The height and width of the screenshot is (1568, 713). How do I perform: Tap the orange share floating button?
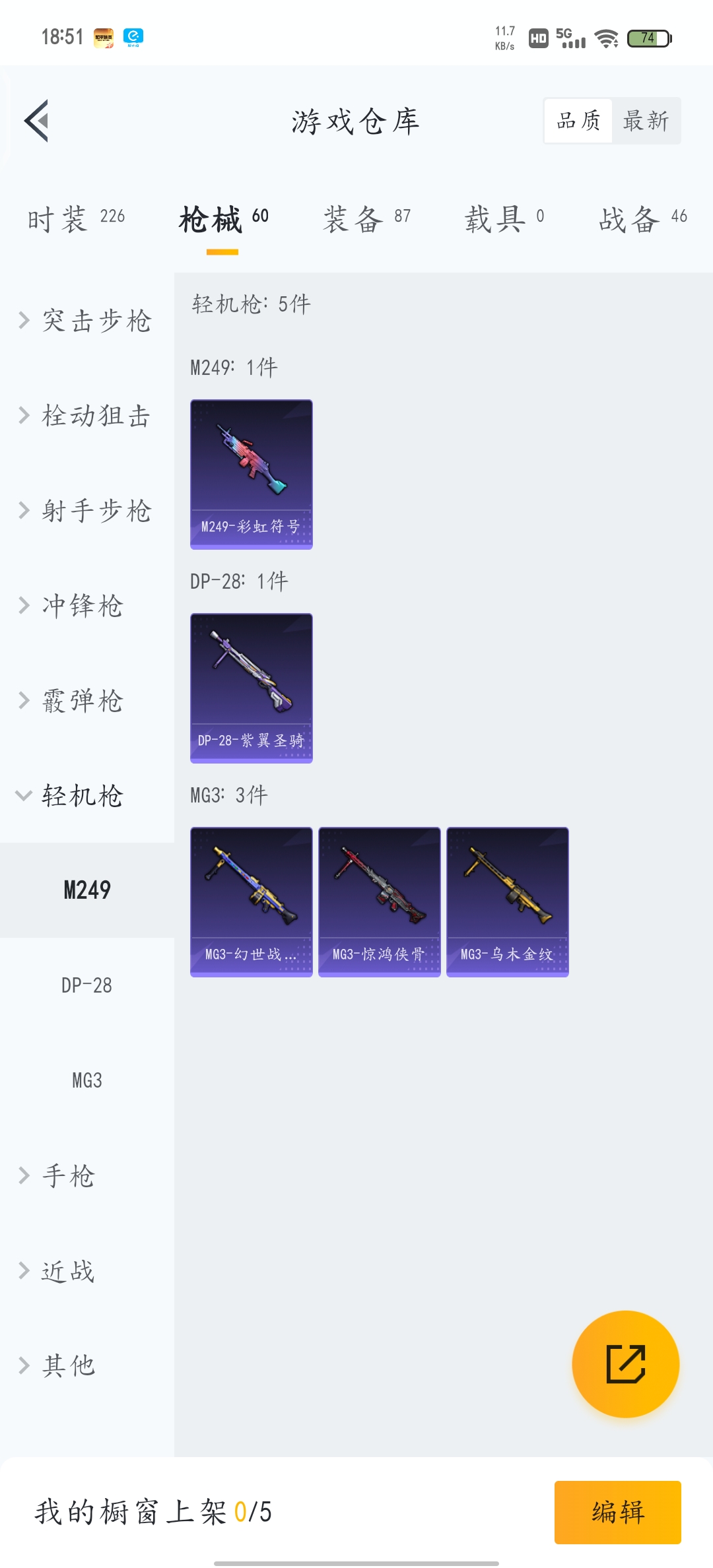pyautogui.click(x=626, y=1364)
